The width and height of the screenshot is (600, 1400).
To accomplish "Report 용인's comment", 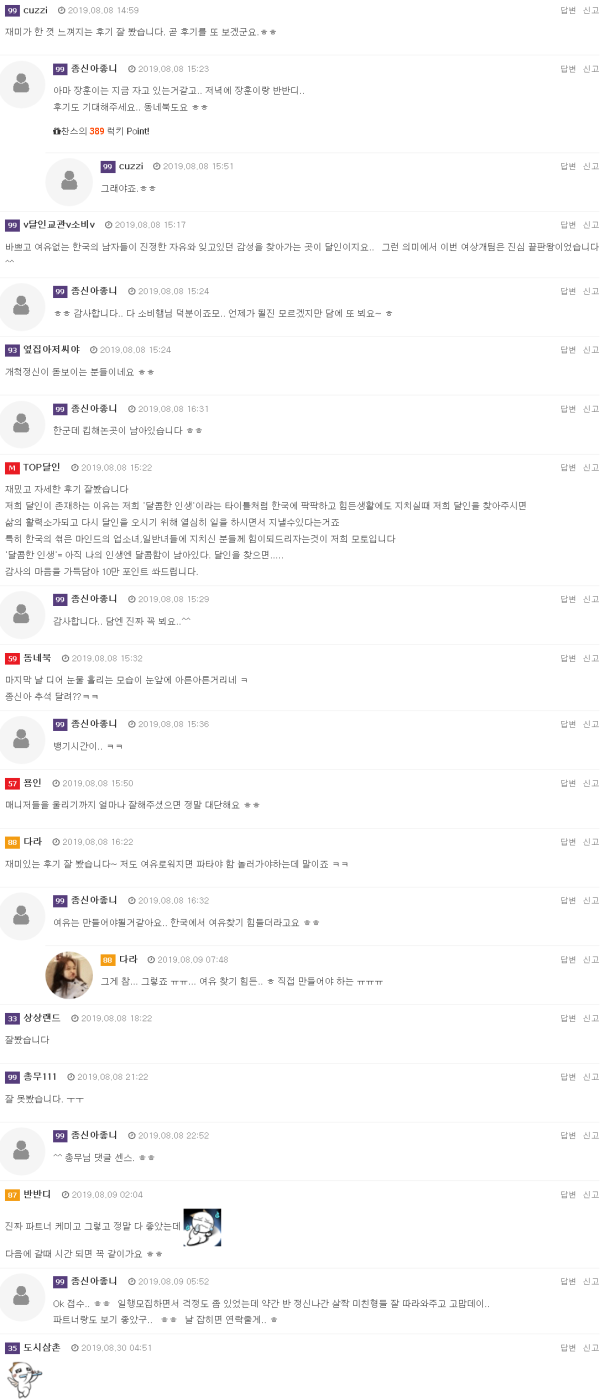I will pyautogui.click(x=591, y=783).
